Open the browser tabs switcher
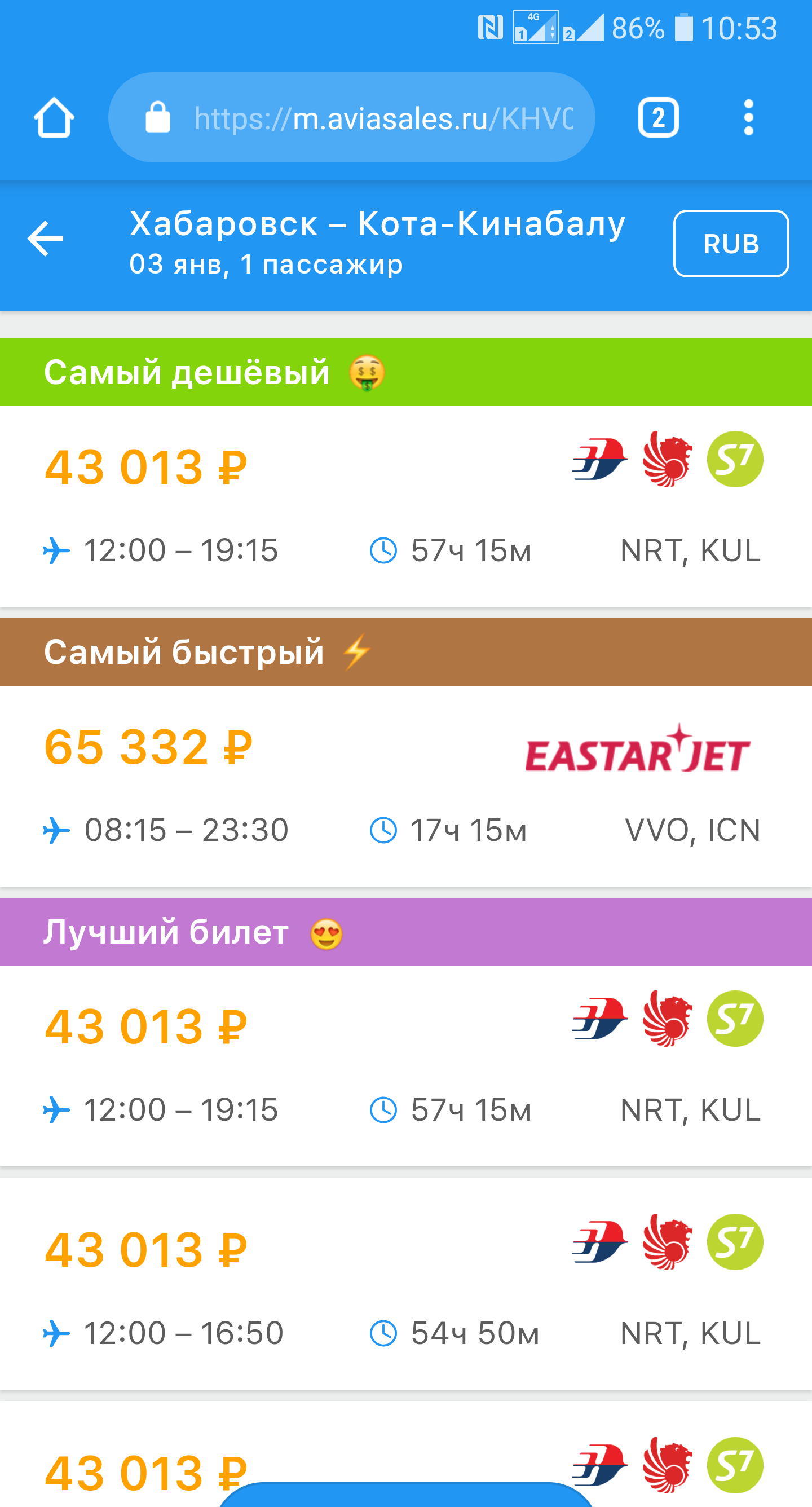 [658, 117]
